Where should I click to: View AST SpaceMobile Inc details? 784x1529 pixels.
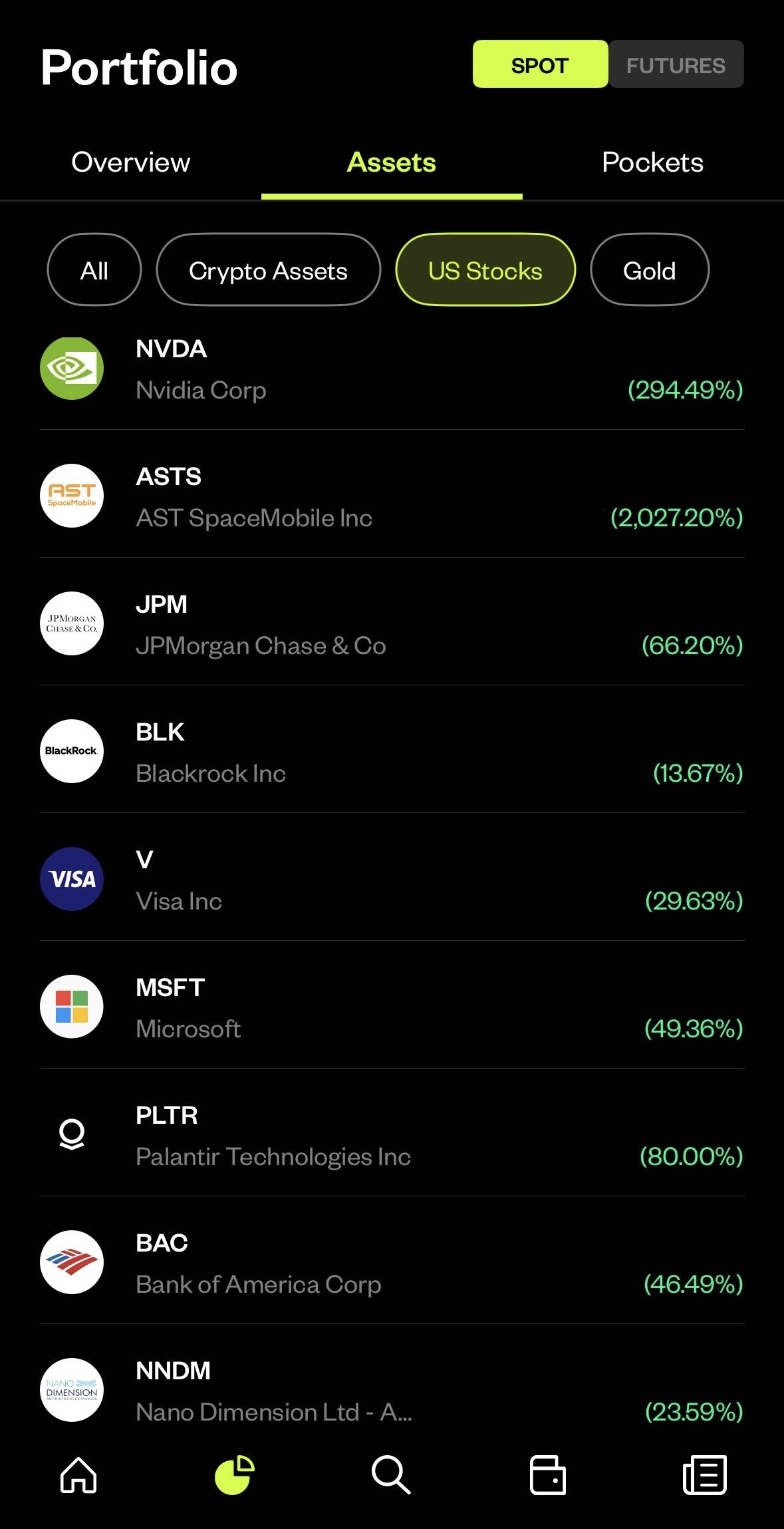[x=391, y=496]
